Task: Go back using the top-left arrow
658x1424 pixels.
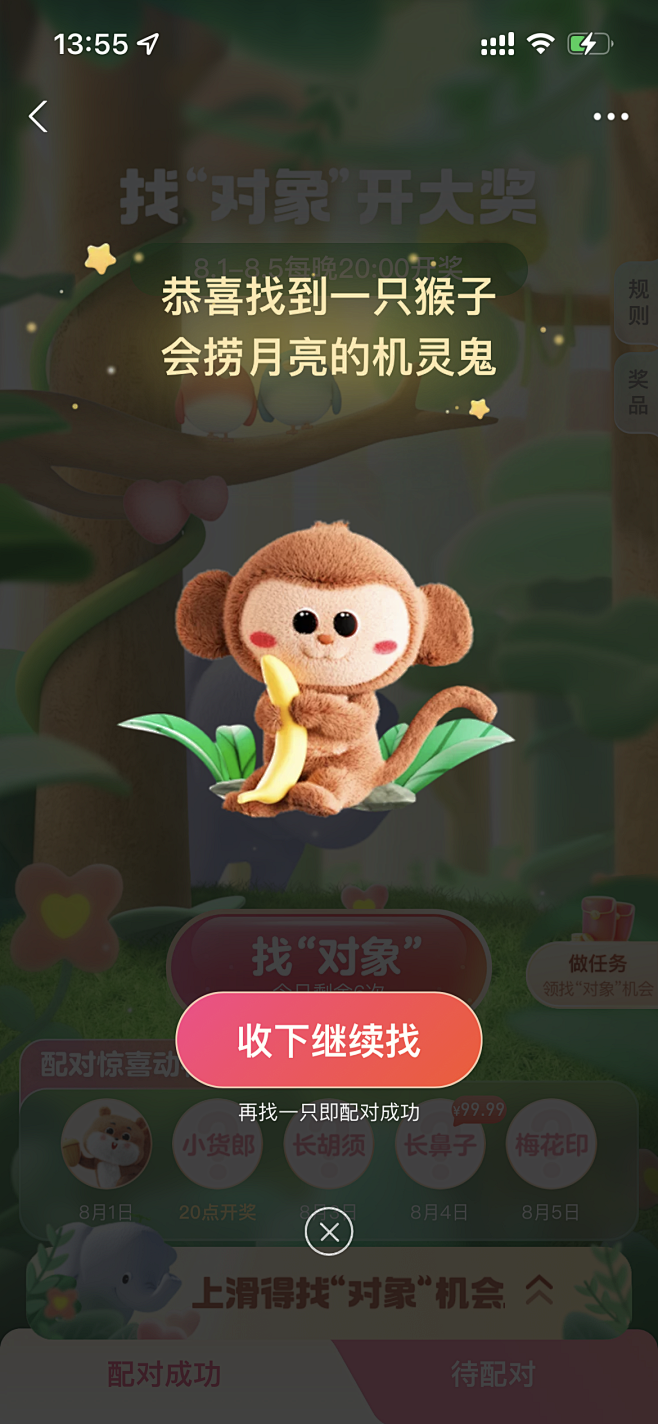Action: coord(38,116)
